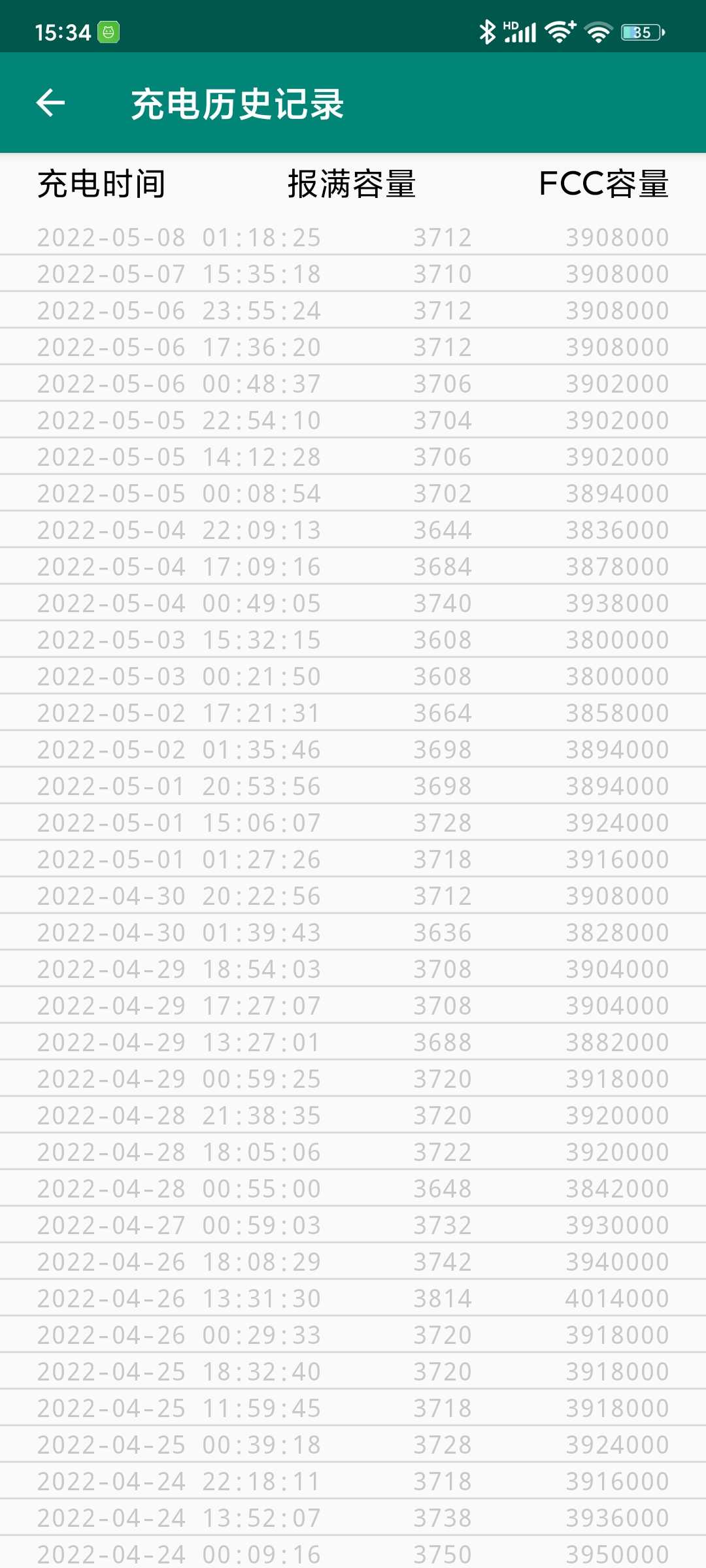Go back from the charging history screen

pyautogui.click(x=50, y=103)
